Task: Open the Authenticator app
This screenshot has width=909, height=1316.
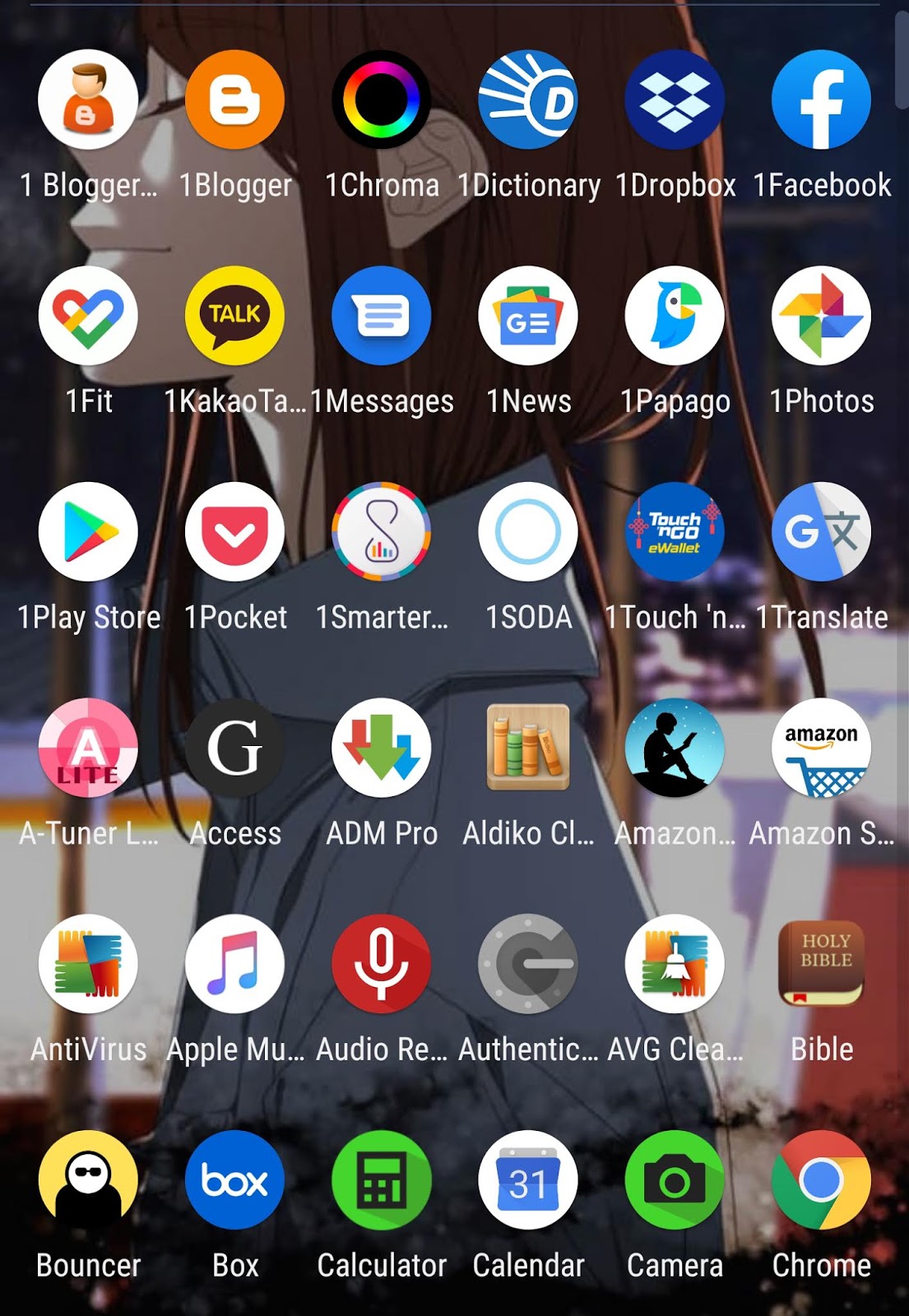Action: pyautogui.click(x=528, y=964)
